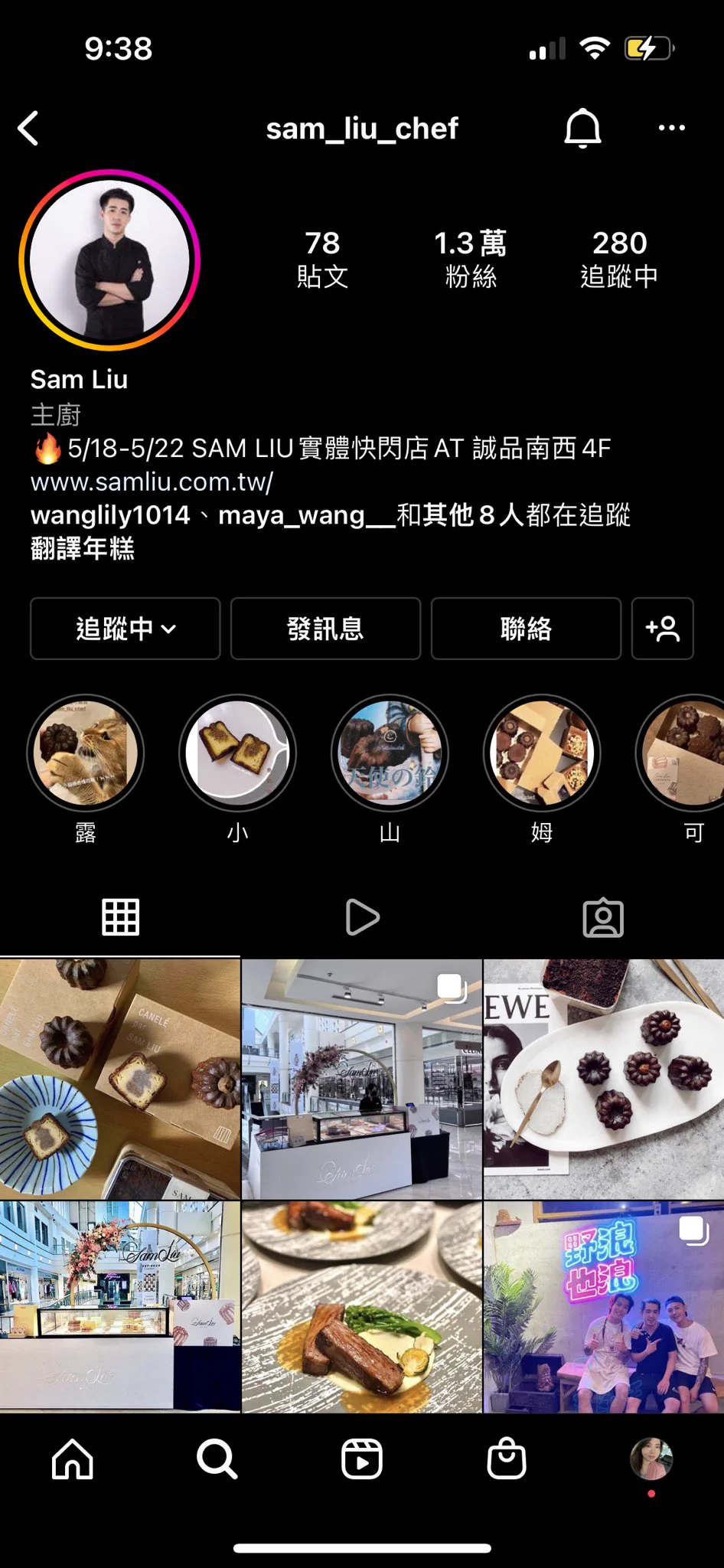
Task: Go to the search tab in bottom bar
Action: click(217, 1459)
